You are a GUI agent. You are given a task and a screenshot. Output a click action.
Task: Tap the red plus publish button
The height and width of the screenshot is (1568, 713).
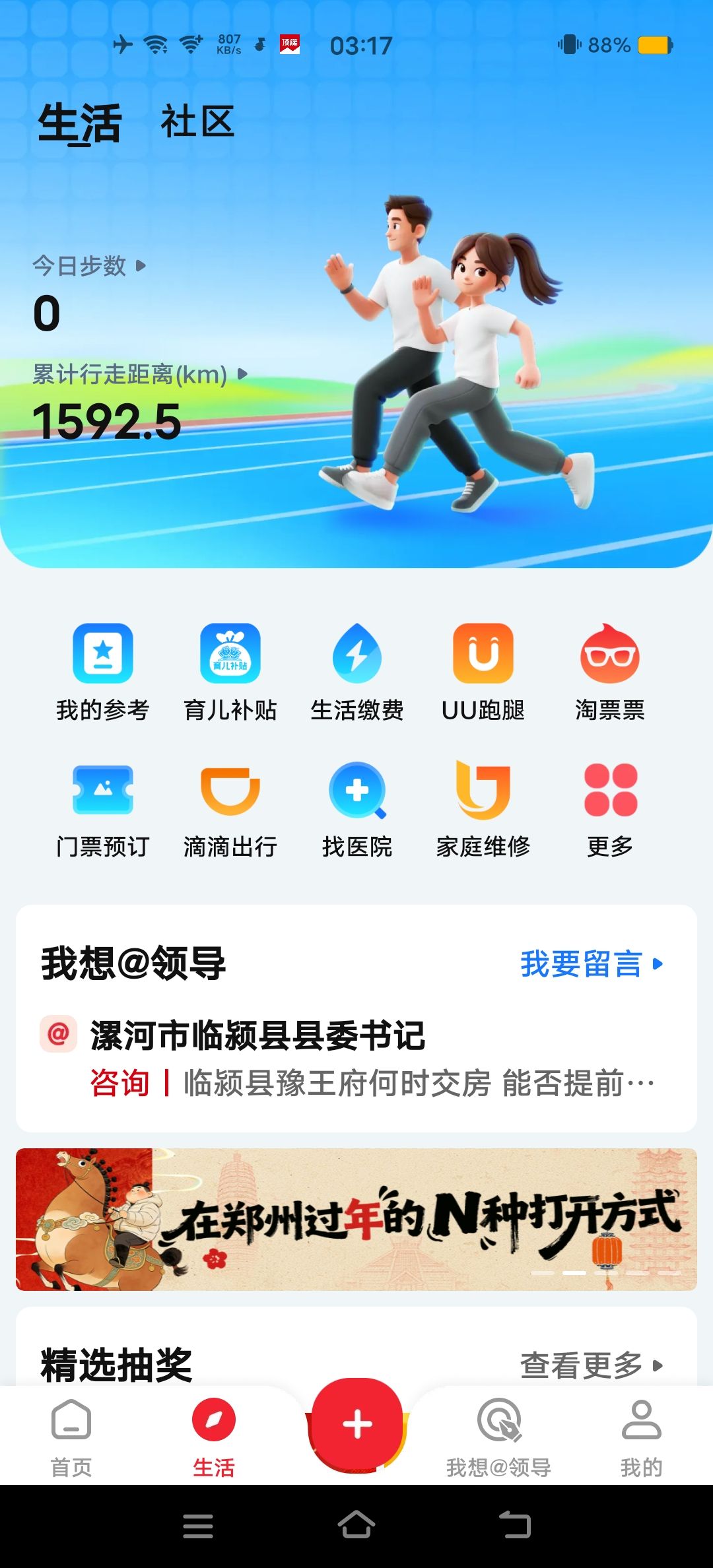356,1423
